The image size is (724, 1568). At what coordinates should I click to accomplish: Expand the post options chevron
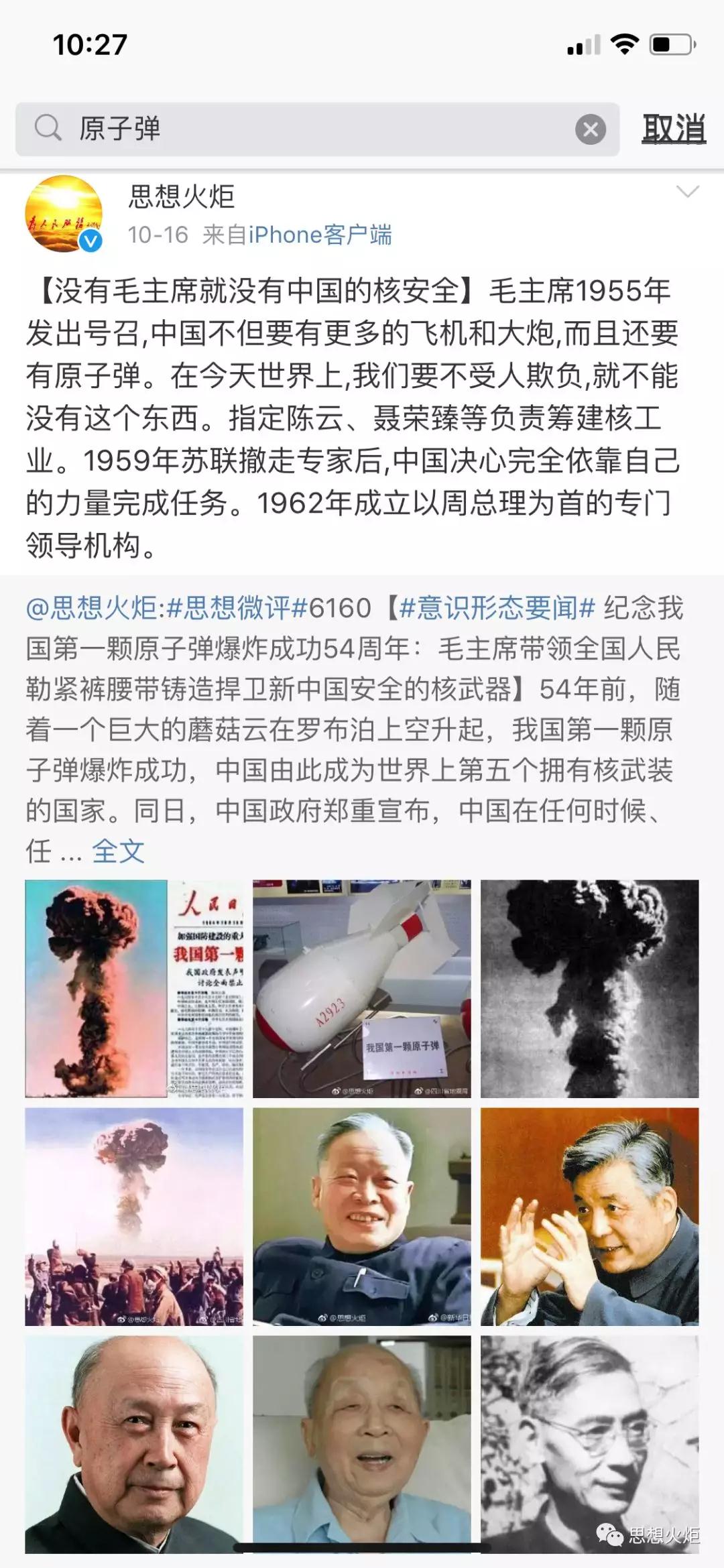[x=687, y=192]
